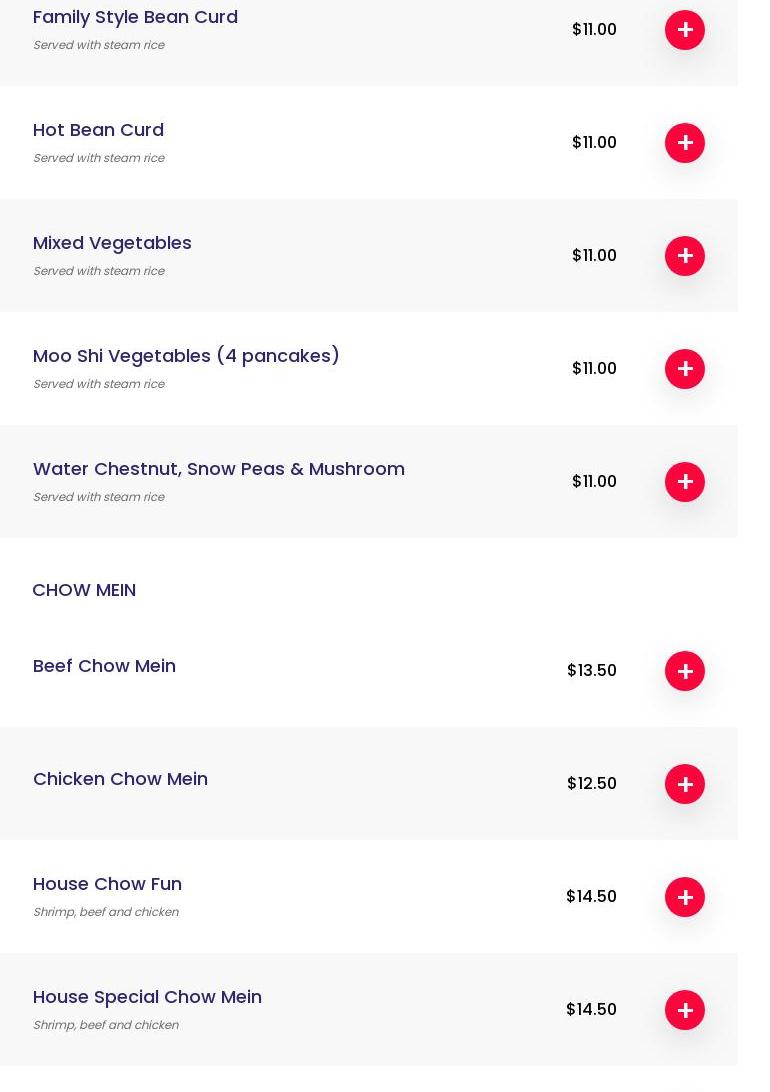Screen dimensions: 770x1092
Task: Add Hot Bean Curd to cart
Action: [x=685, y=143]
